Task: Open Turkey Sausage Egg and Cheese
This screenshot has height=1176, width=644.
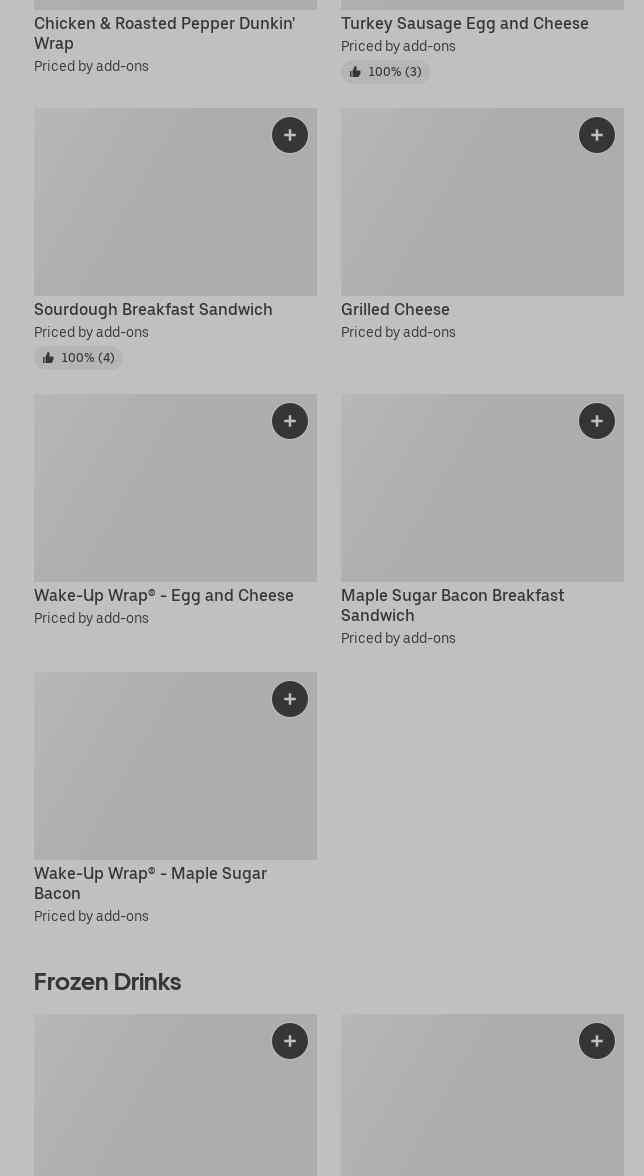Action: [464, 23]
